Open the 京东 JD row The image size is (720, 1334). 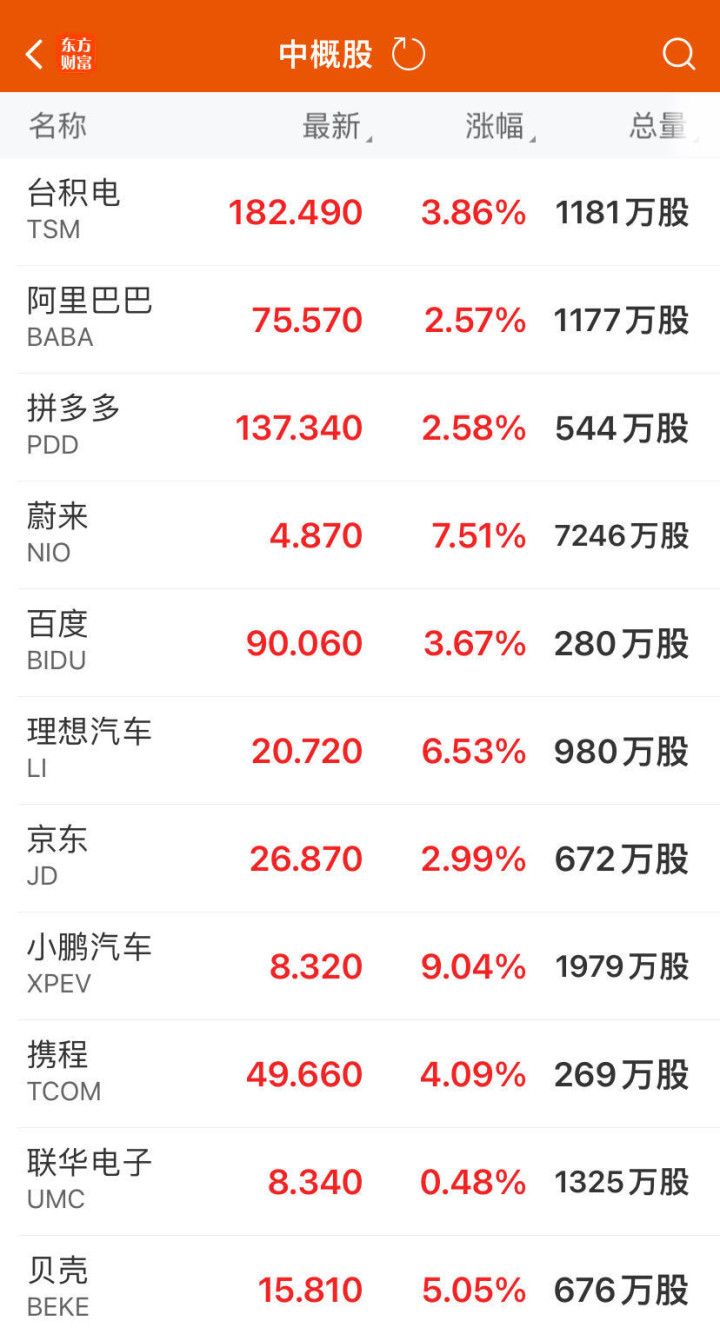coord(360,859)
